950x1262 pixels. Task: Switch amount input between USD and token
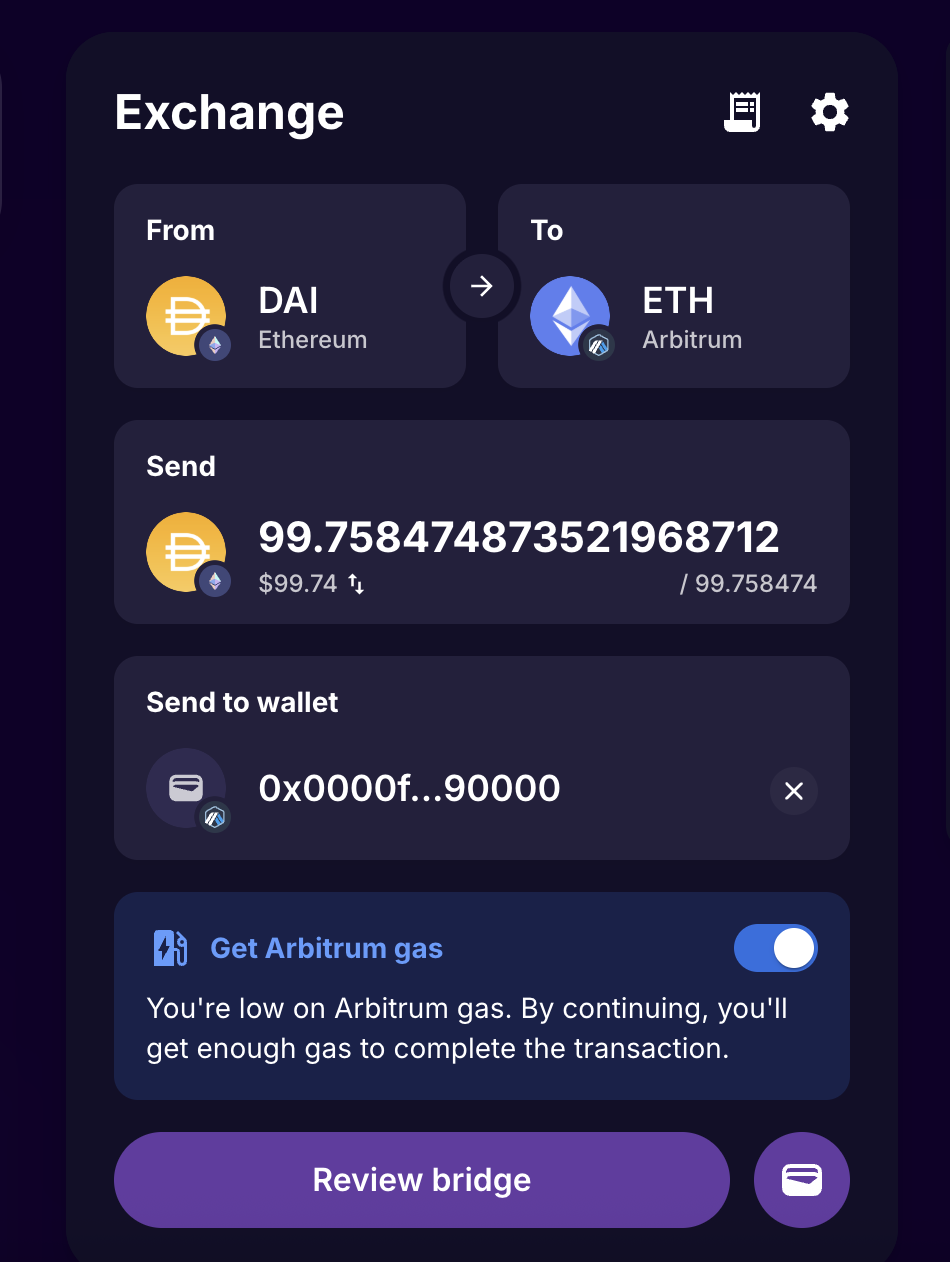[356, 584]
